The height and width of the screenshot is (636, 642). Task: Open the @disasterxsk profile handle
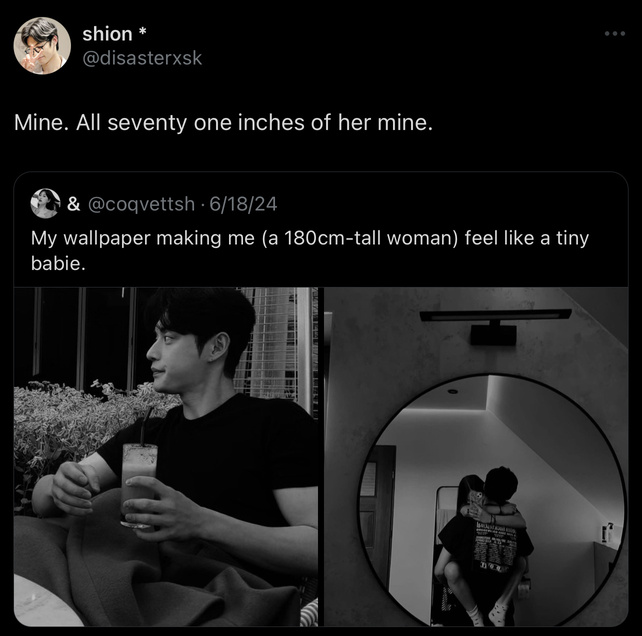pyautogui.click(x=142, y=58)
